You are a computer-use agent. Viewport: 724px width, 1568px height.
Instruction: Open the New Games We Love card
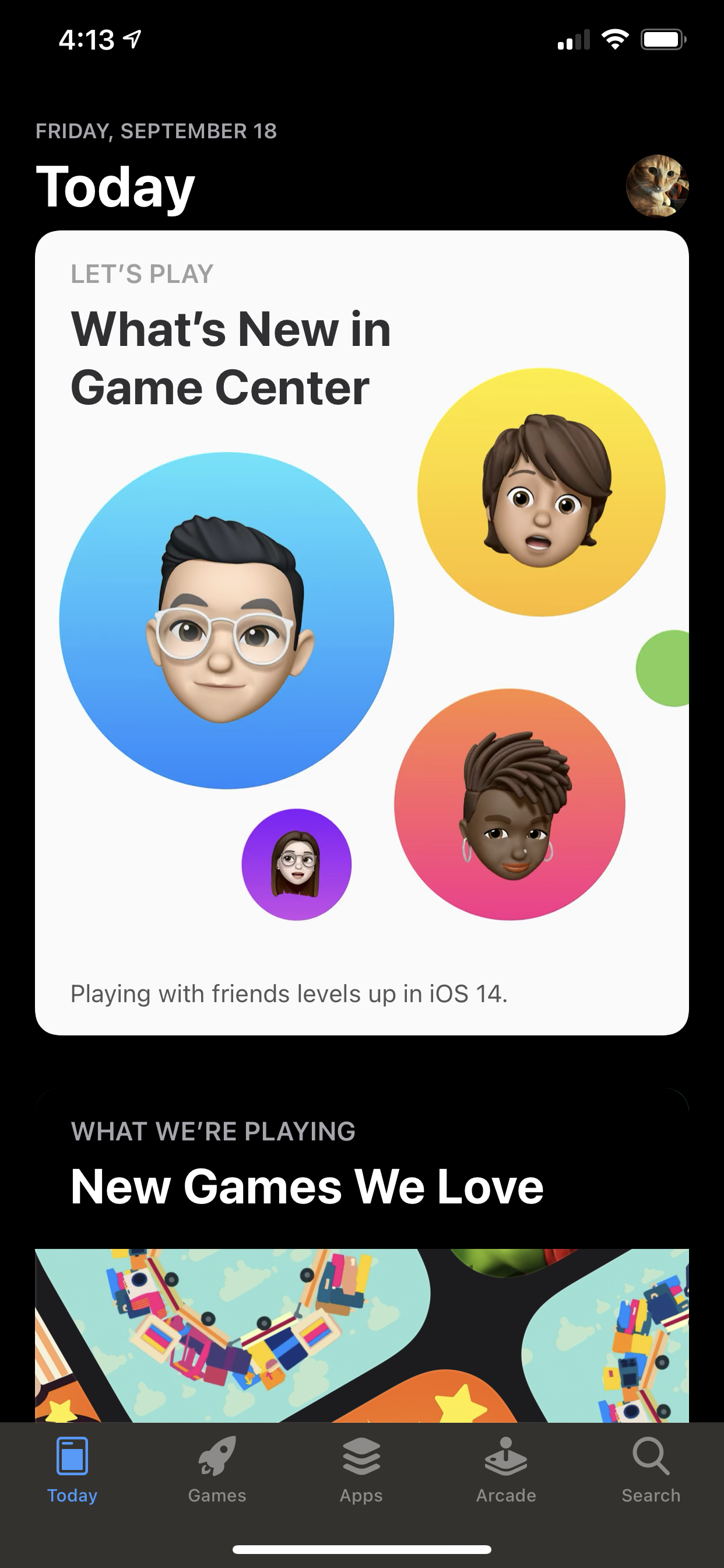coord(362,1255)
